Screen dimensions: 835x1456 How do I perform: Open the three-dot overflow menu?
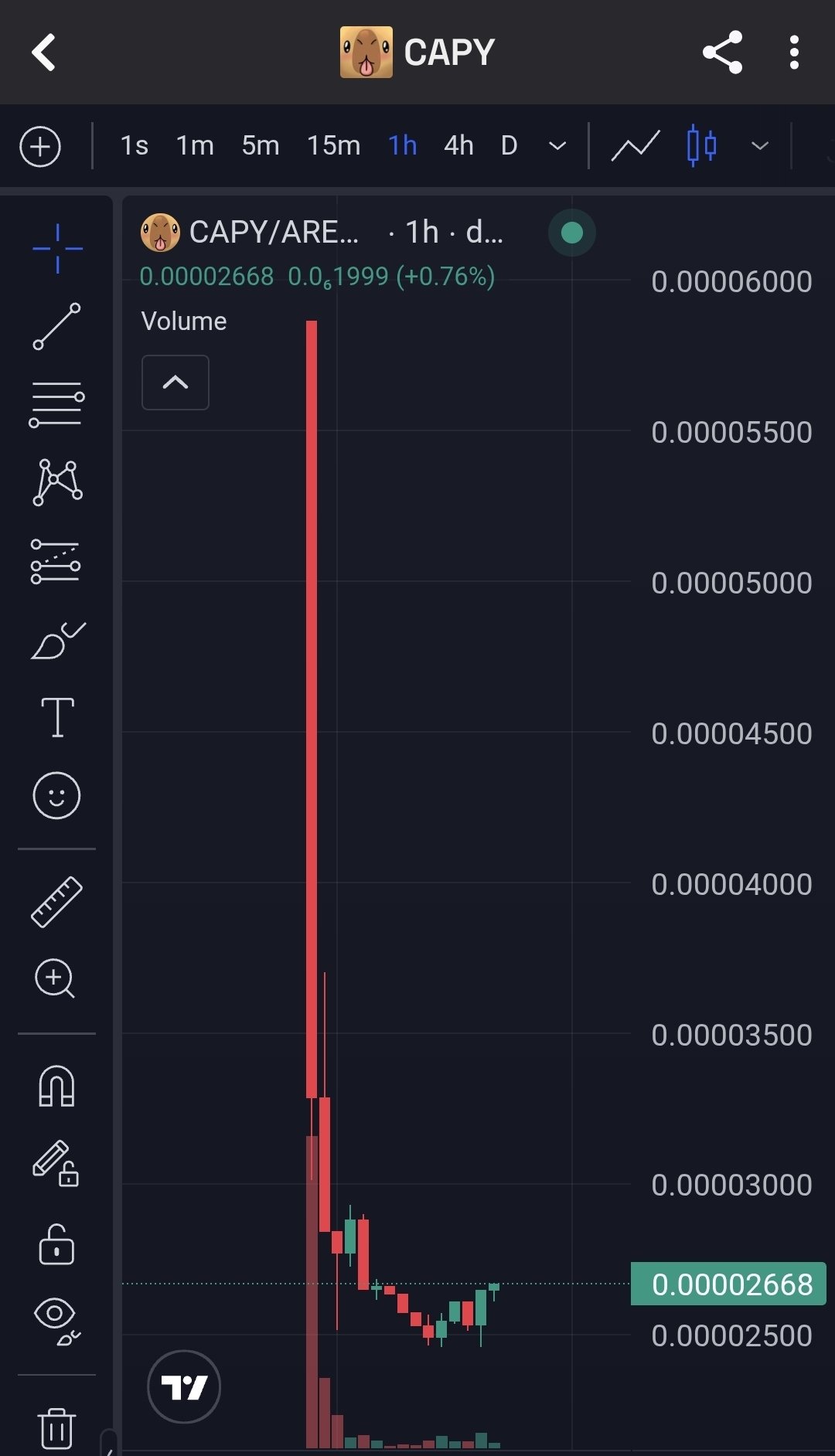[794, 53]
